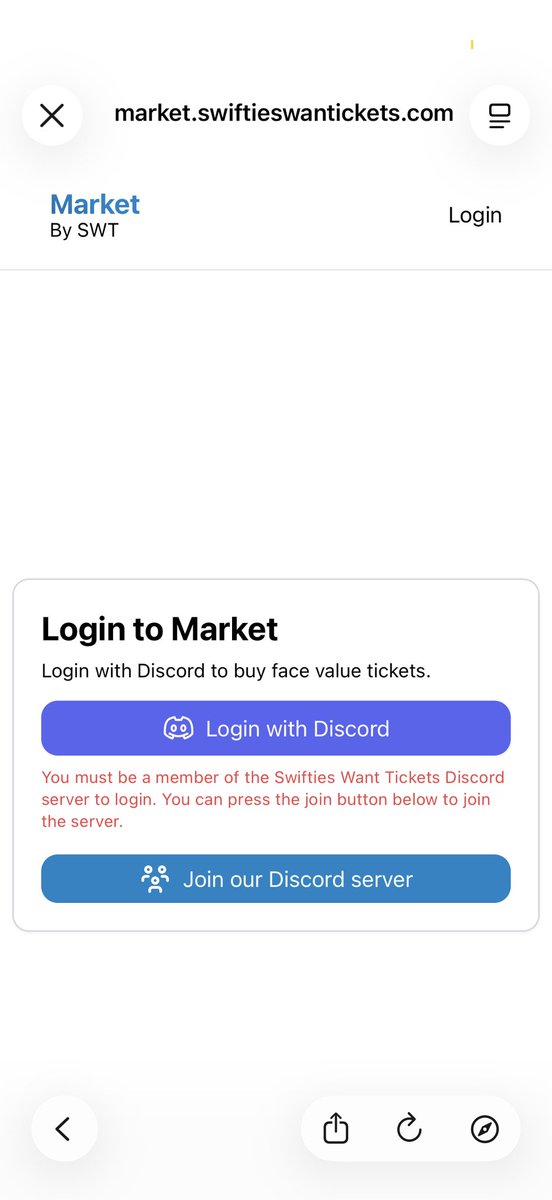Open the reader view icon
Image resolution: width=552 pixels, height=1200 pixels.
tap(499, 115)
